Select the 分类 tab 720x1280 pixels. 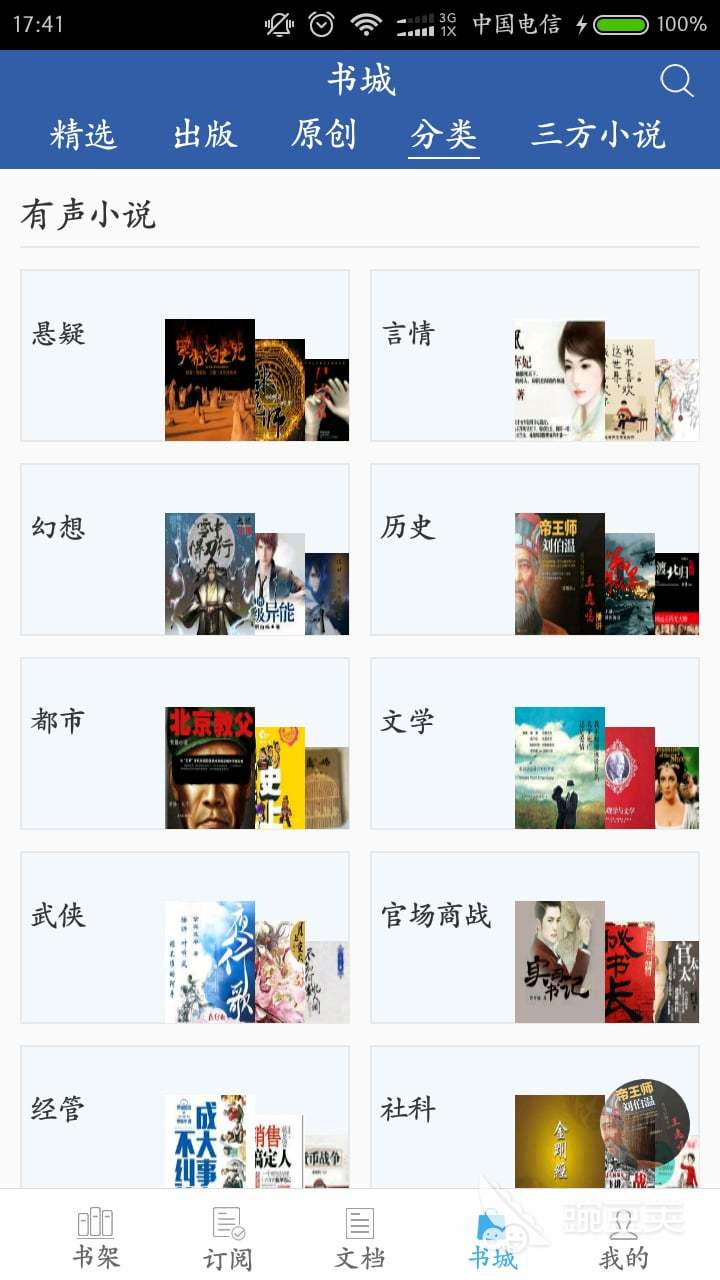(x=444, y=137)
